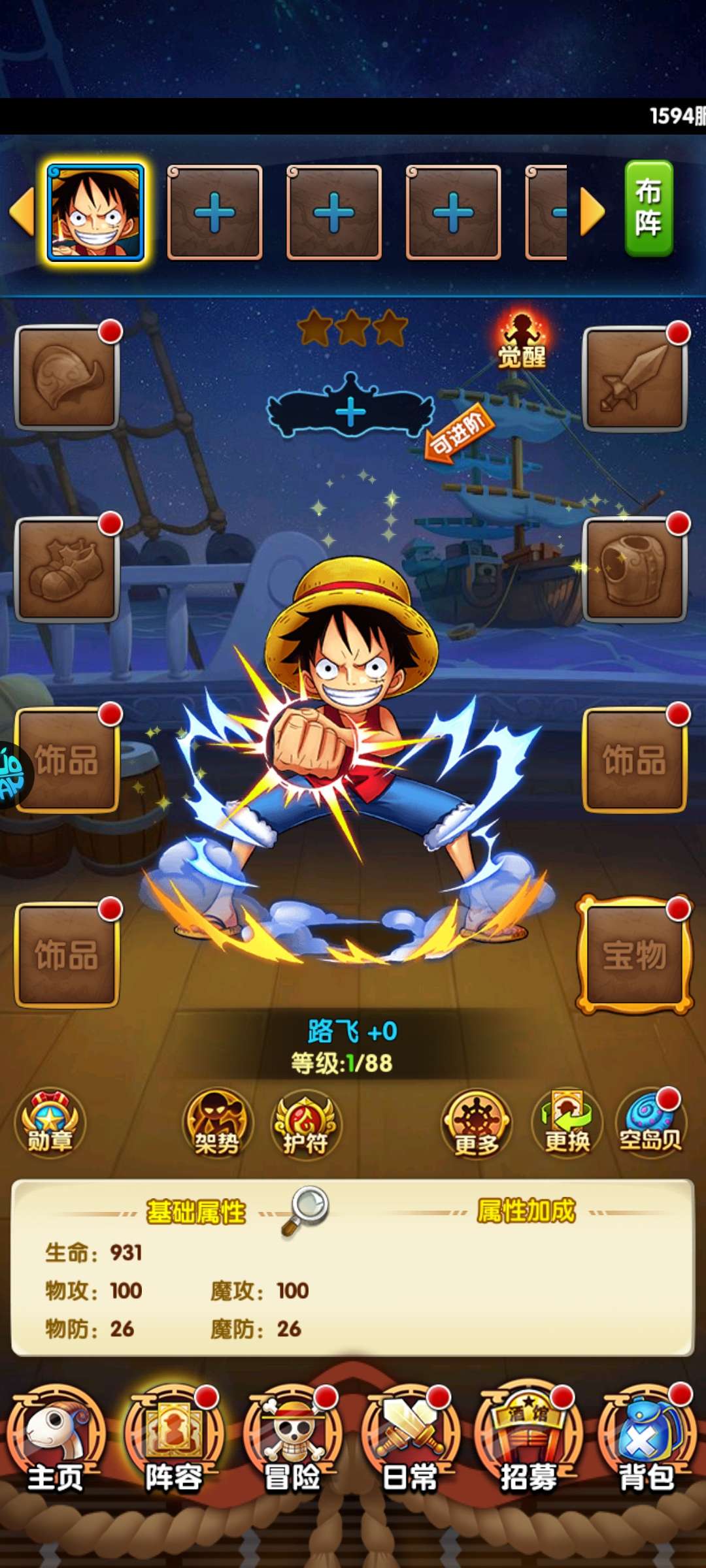The height and width of the screenshot is (1568, 706).
Task: Tap the sword weapon slot
Action: point(634,379)
